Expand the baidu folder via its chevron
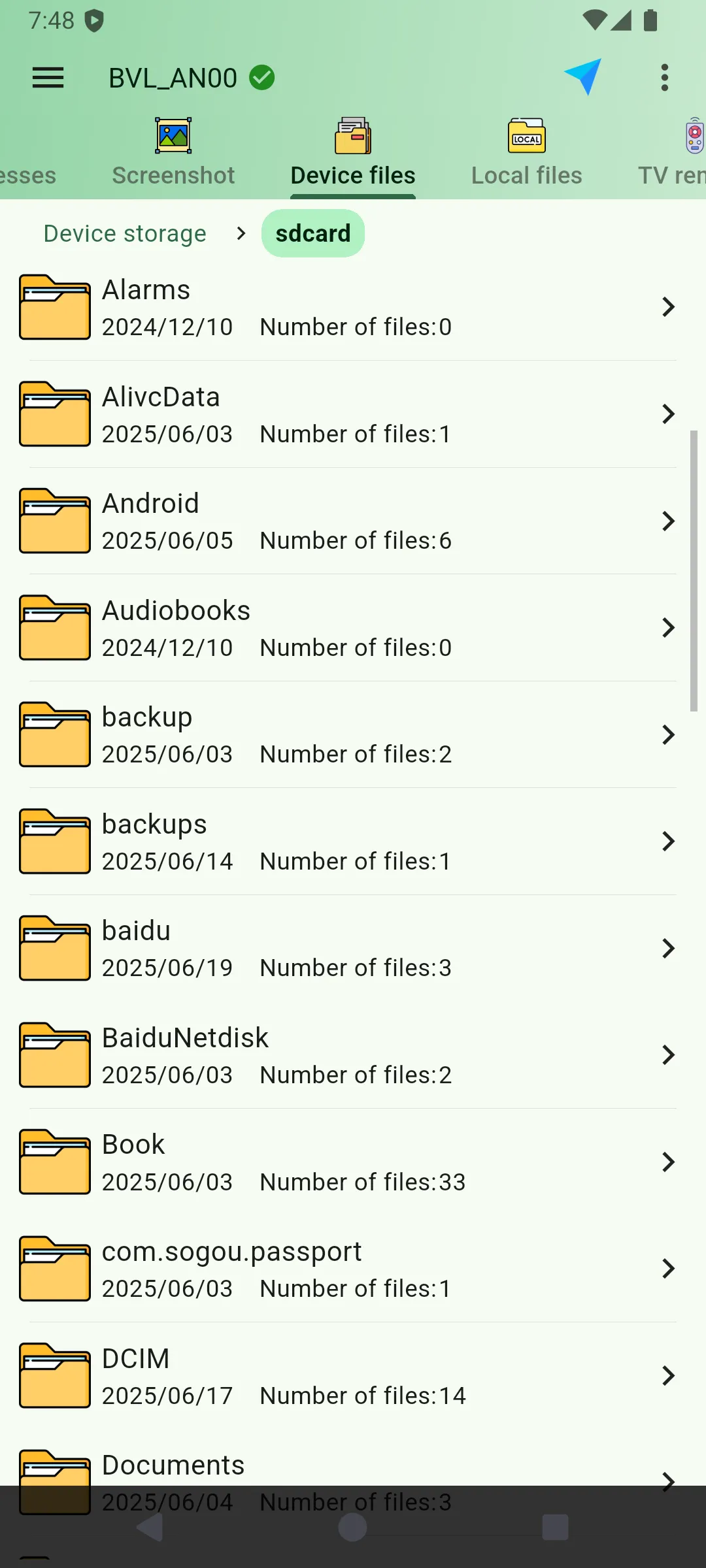 point(668,948)
